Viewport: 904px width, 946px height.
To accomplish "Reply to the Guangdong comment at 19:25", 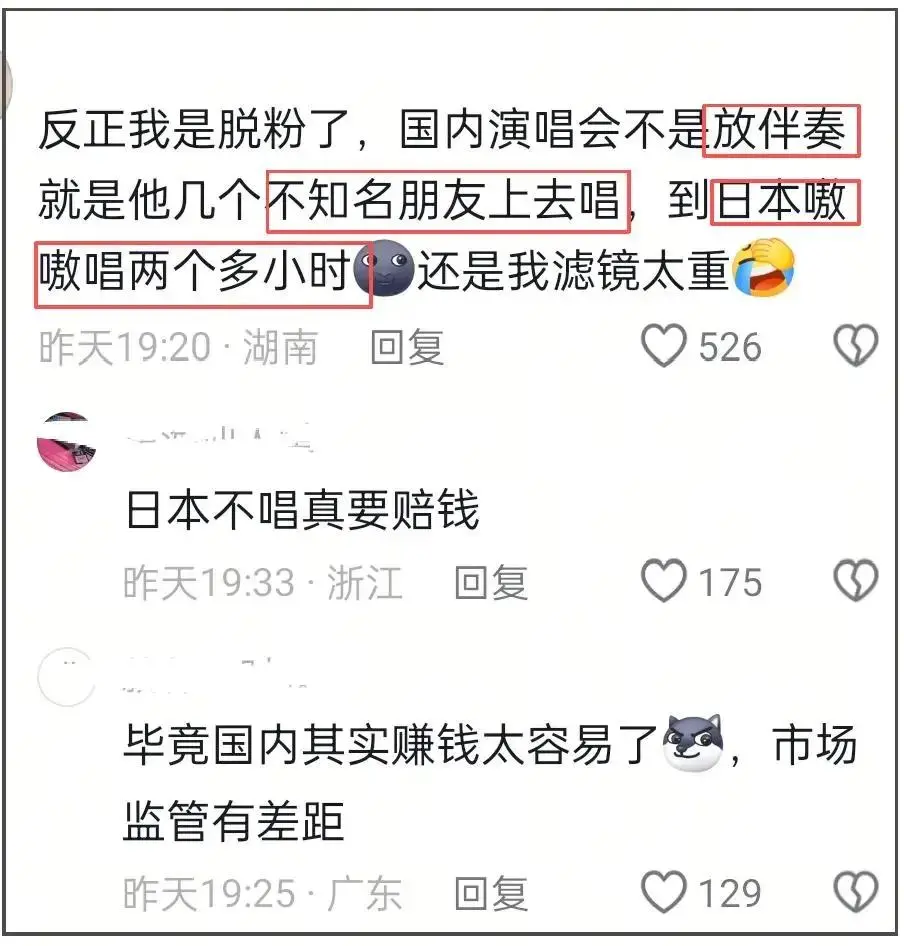I will coord(490,892).
